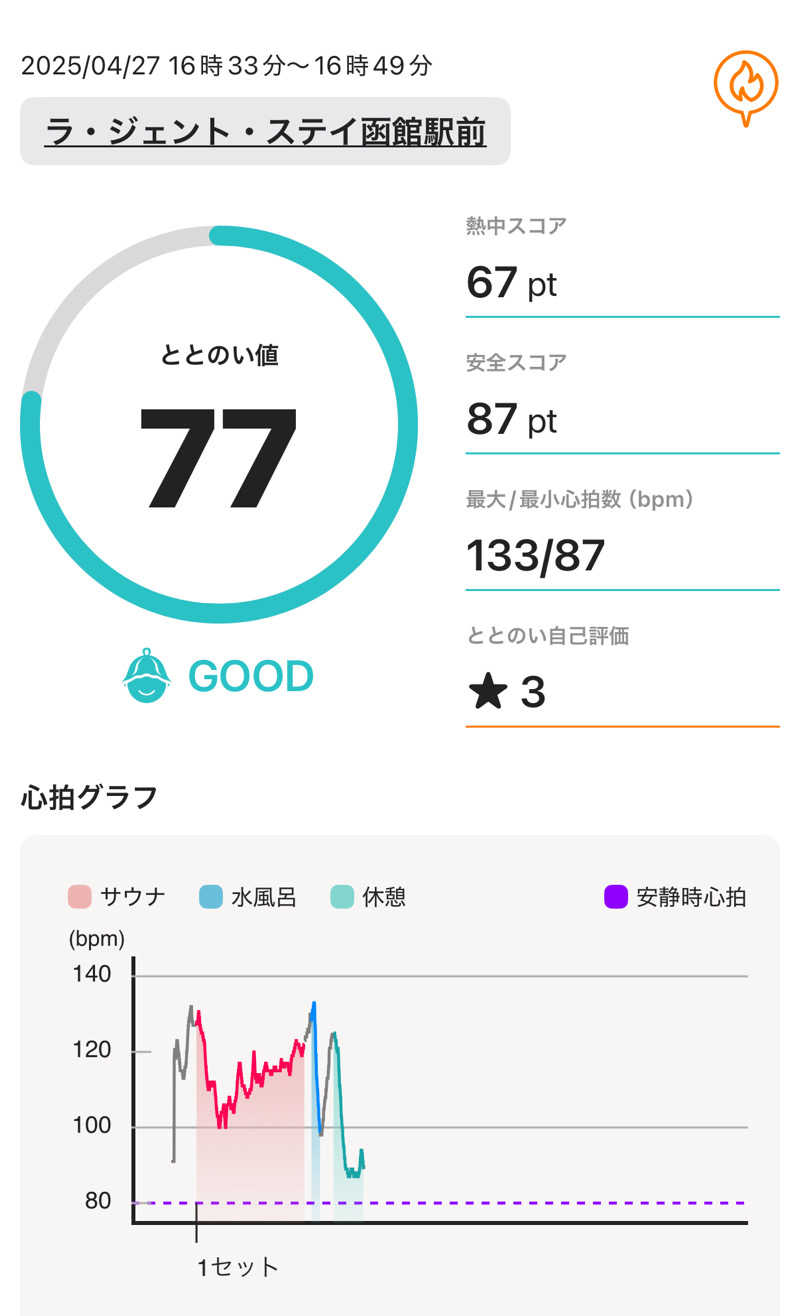Tap the orange flame pin icon
The height and width of the screenshot is (1316, 800).
(x=745, y=86)
